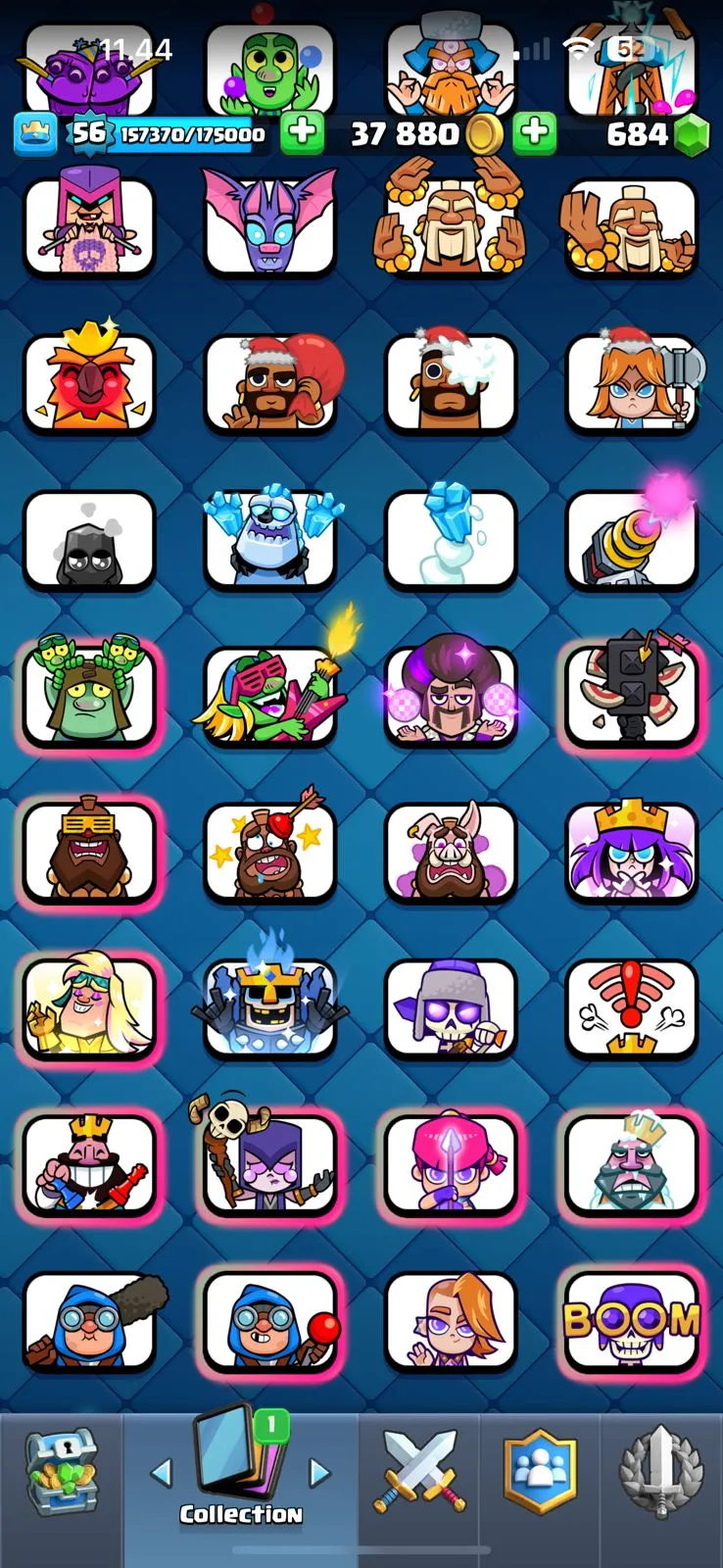Add XP with the plus by 157370/175000

coord(303,133)
